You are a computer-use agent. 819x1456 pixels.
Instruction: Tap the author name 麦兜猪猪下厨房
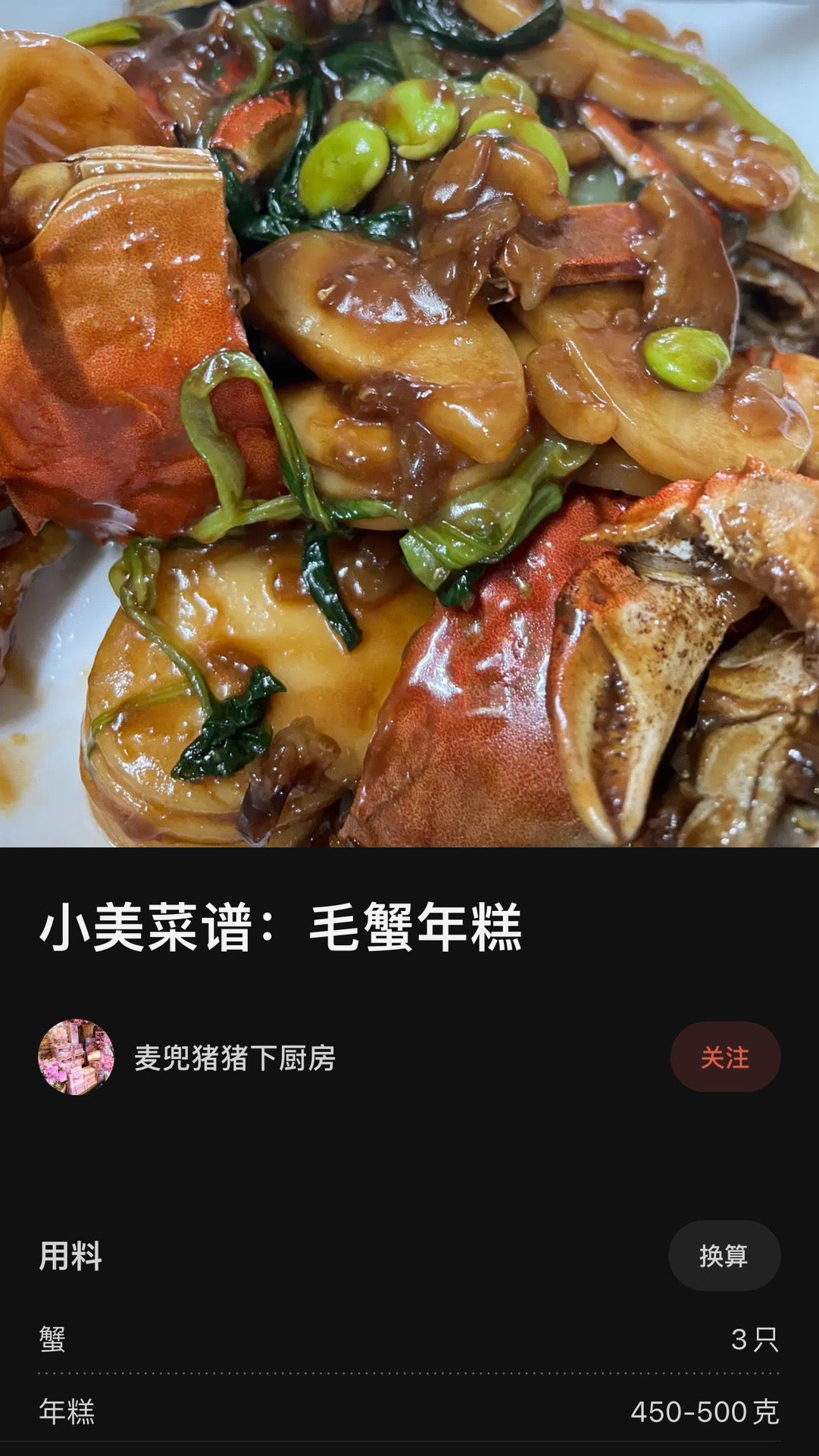coord(235,1058)
